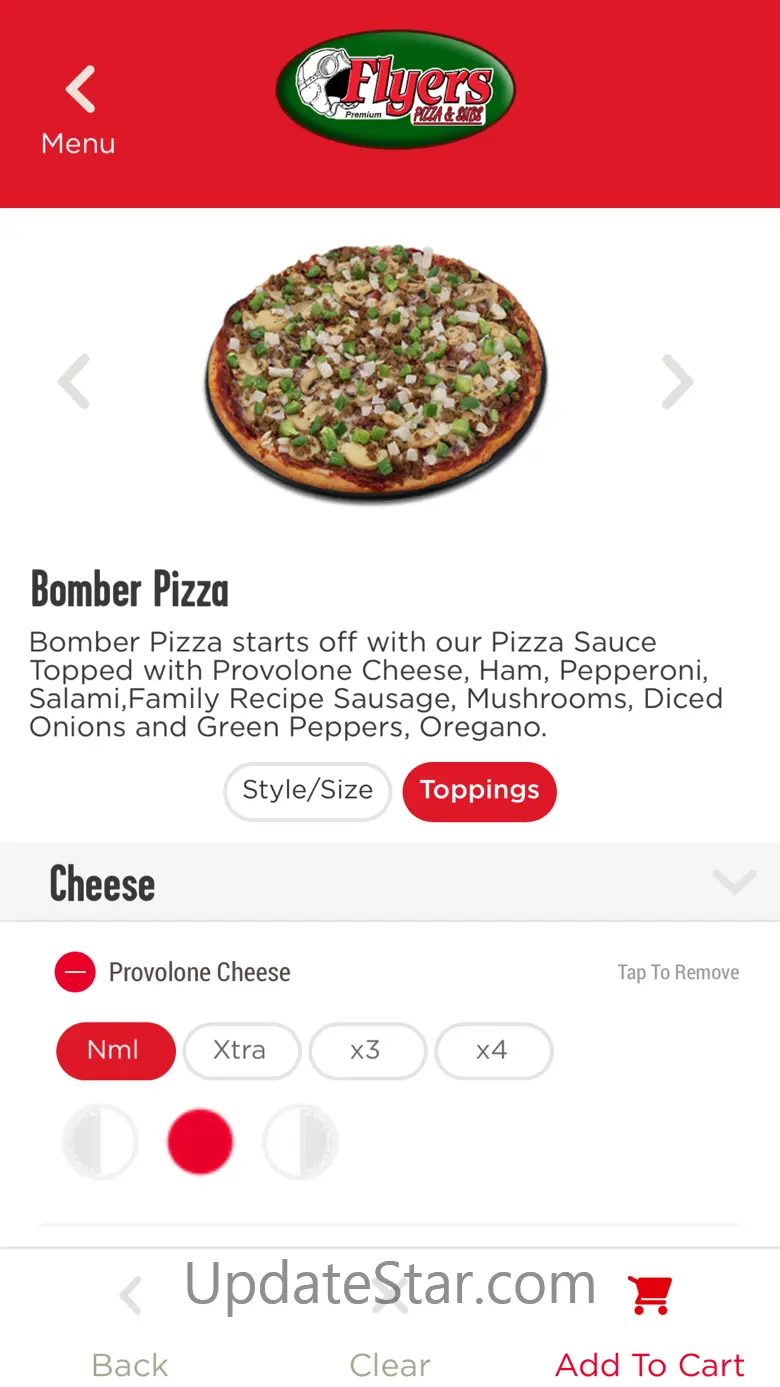Switch to the Style/Size tab
Viewport: 780px width, 1387px height.
(307, 791)
